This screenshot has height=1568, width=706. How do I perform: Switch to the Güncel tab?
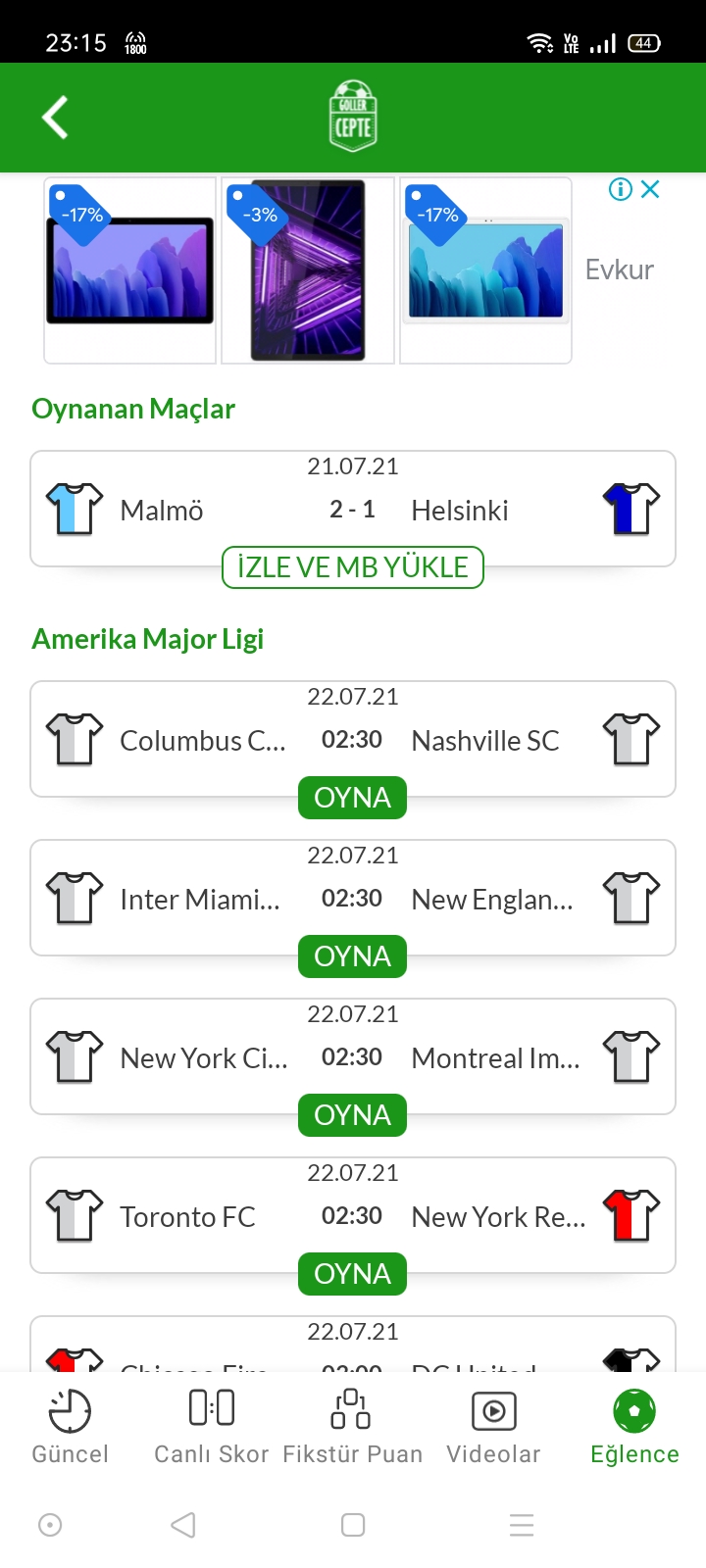pos(71,1427)
